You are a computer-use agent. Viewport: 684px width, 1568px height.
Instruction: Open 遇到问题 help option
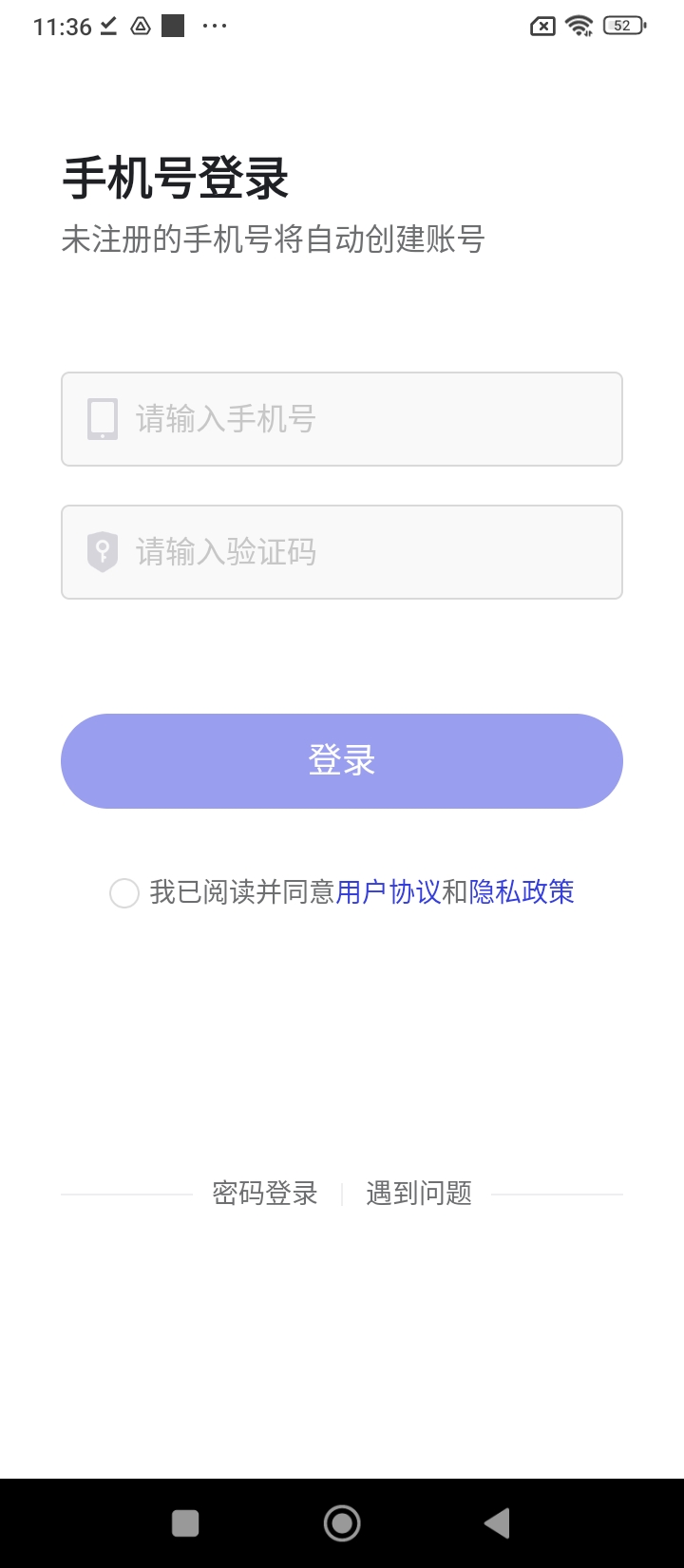click(419, 1194)
